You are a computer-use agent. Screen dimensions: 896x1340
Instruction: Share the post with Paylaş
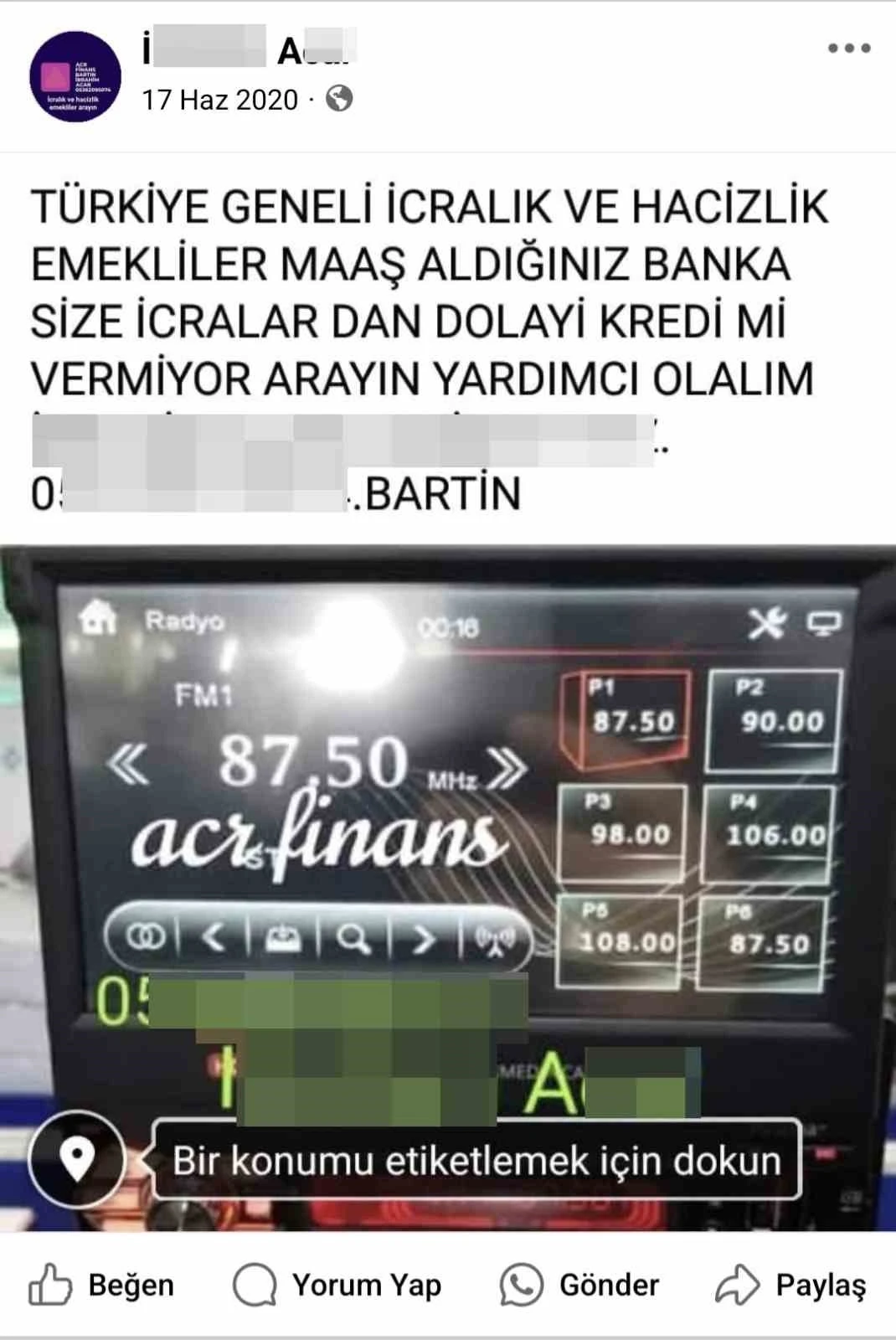click(790, 1285)
